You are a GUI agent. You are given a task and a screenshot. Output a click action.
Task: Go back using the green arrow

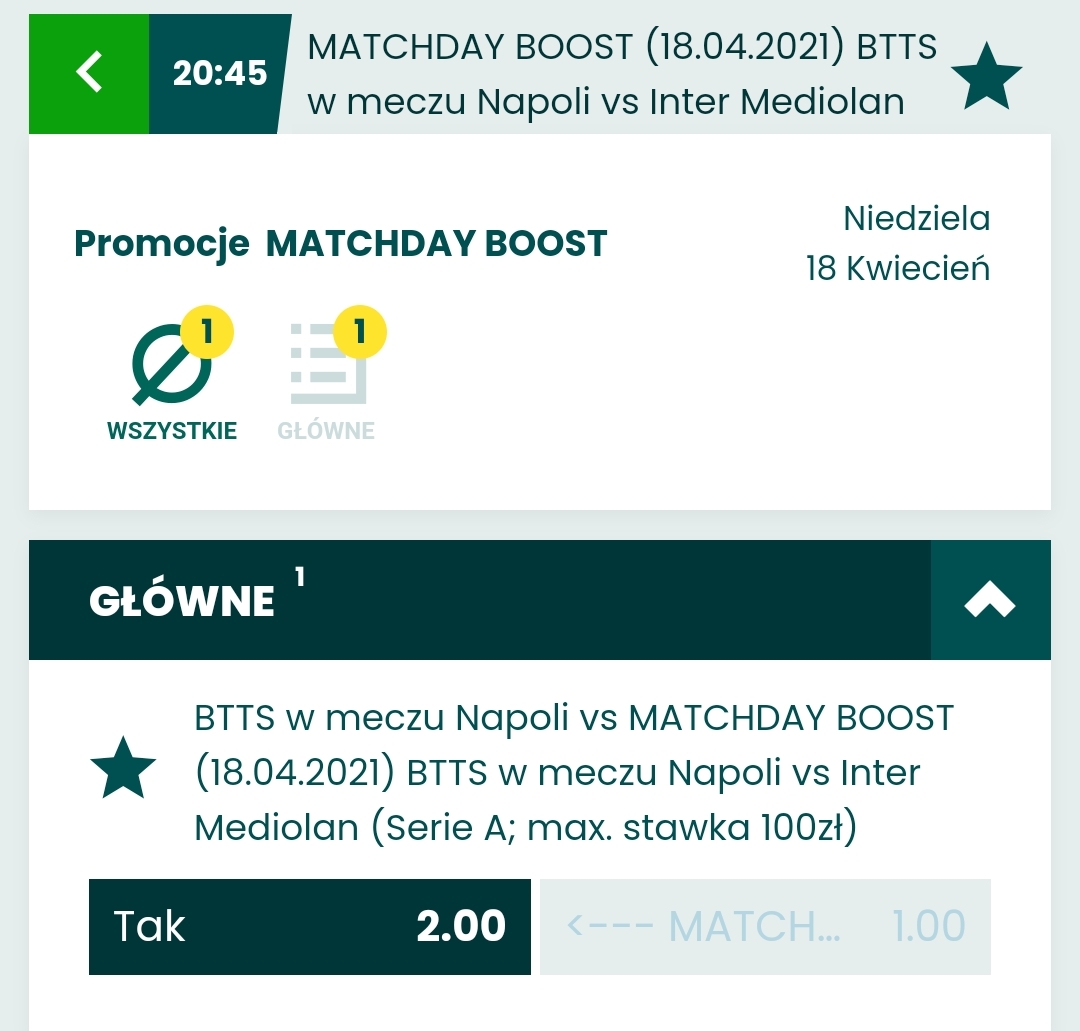tap(89, 74)
